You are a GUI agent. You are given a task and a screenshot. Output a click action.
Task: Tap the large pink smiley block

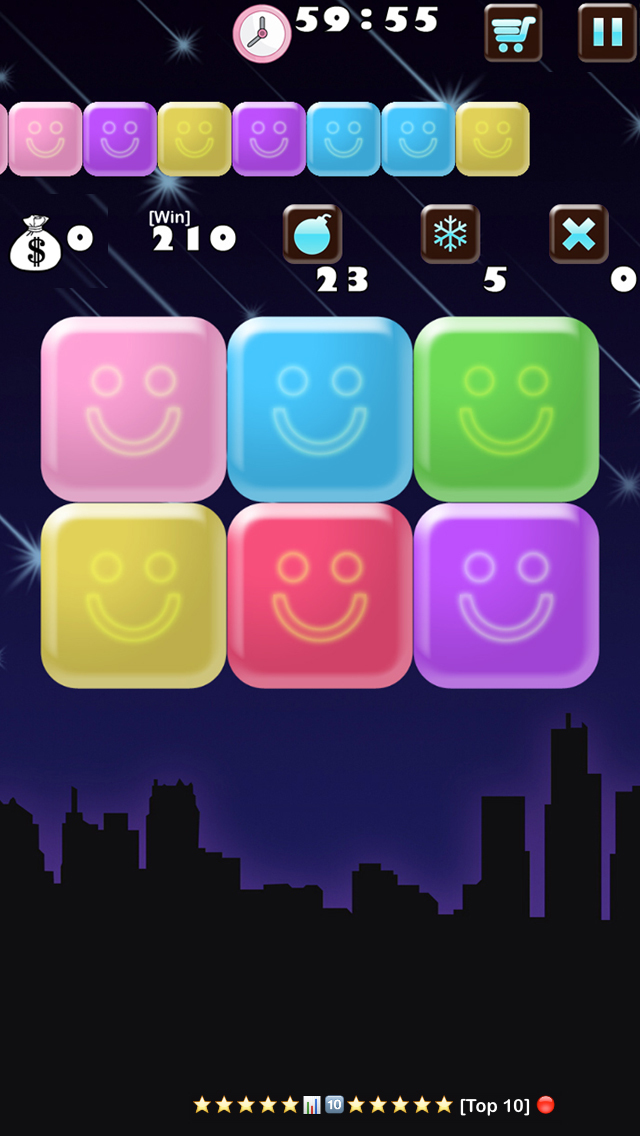[x=133, y=409]
